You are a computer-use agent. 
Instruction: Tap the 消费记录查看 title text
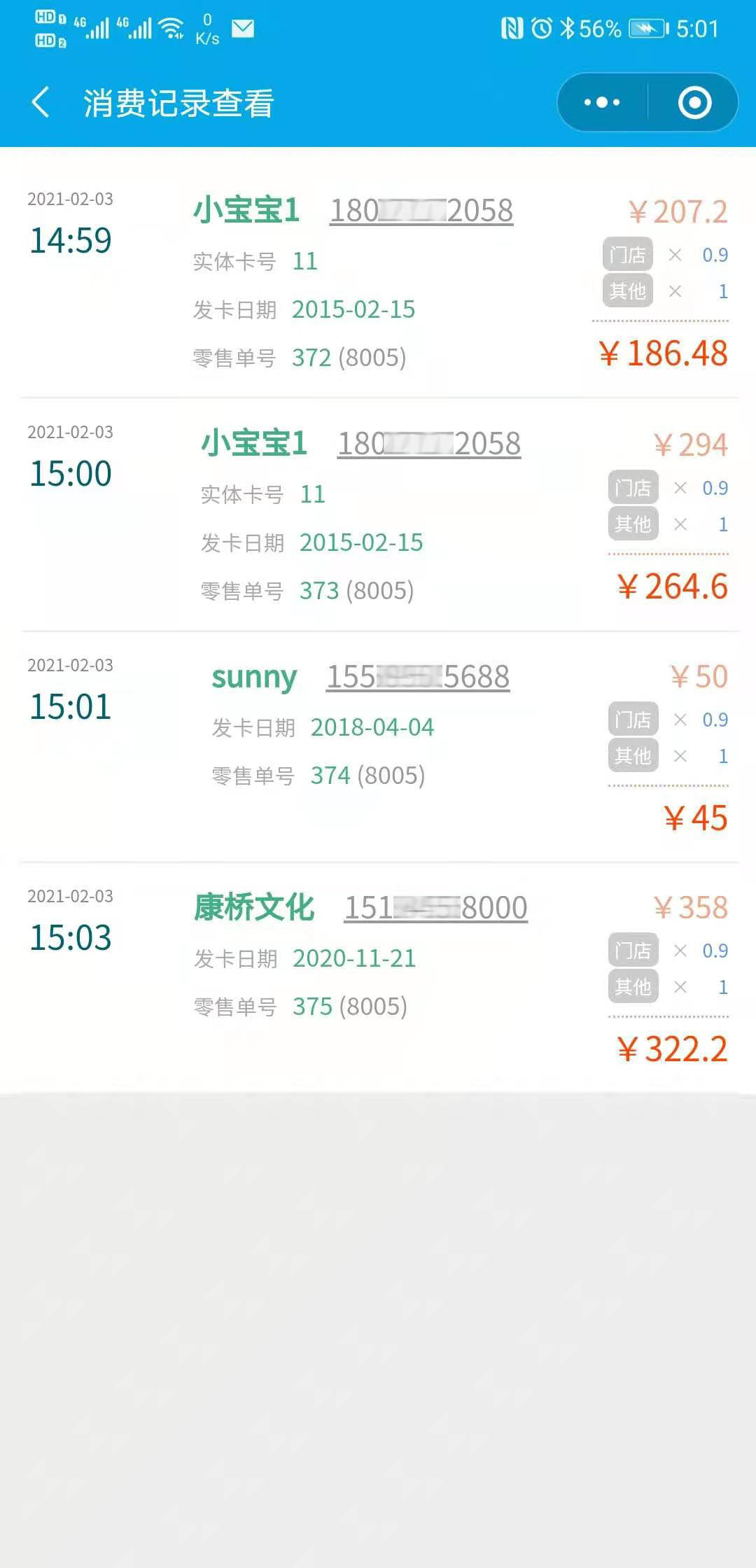(x=178, y=102)
